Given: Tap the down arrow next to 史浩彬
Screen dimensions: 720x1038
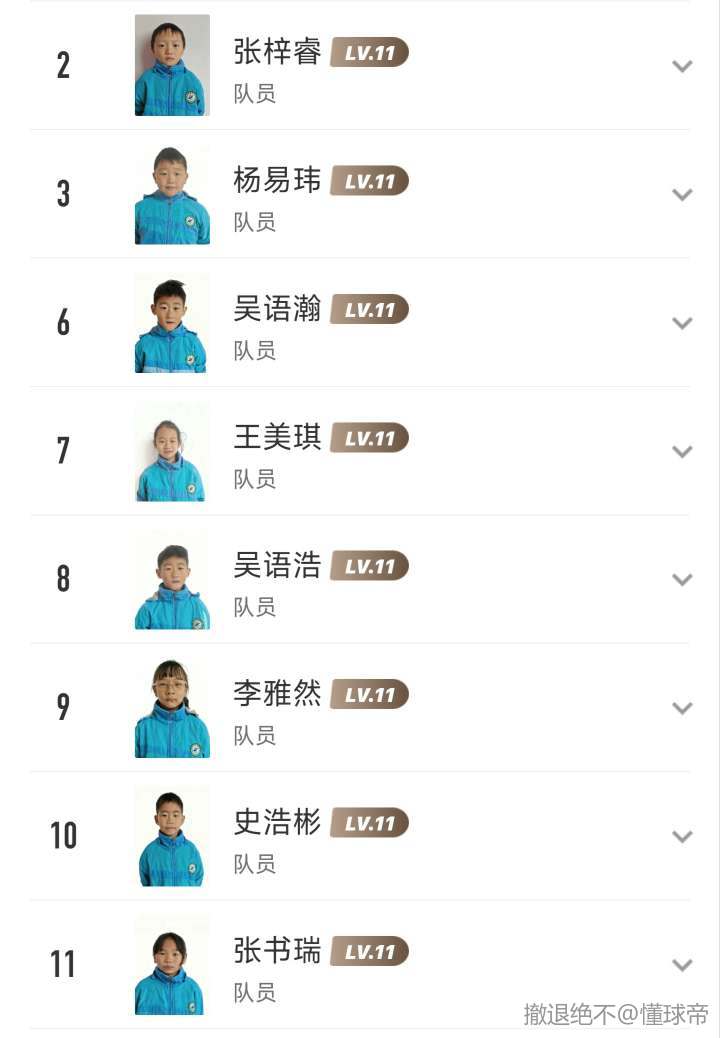Looking at the screenshot, I should click(x=682, y=836).
